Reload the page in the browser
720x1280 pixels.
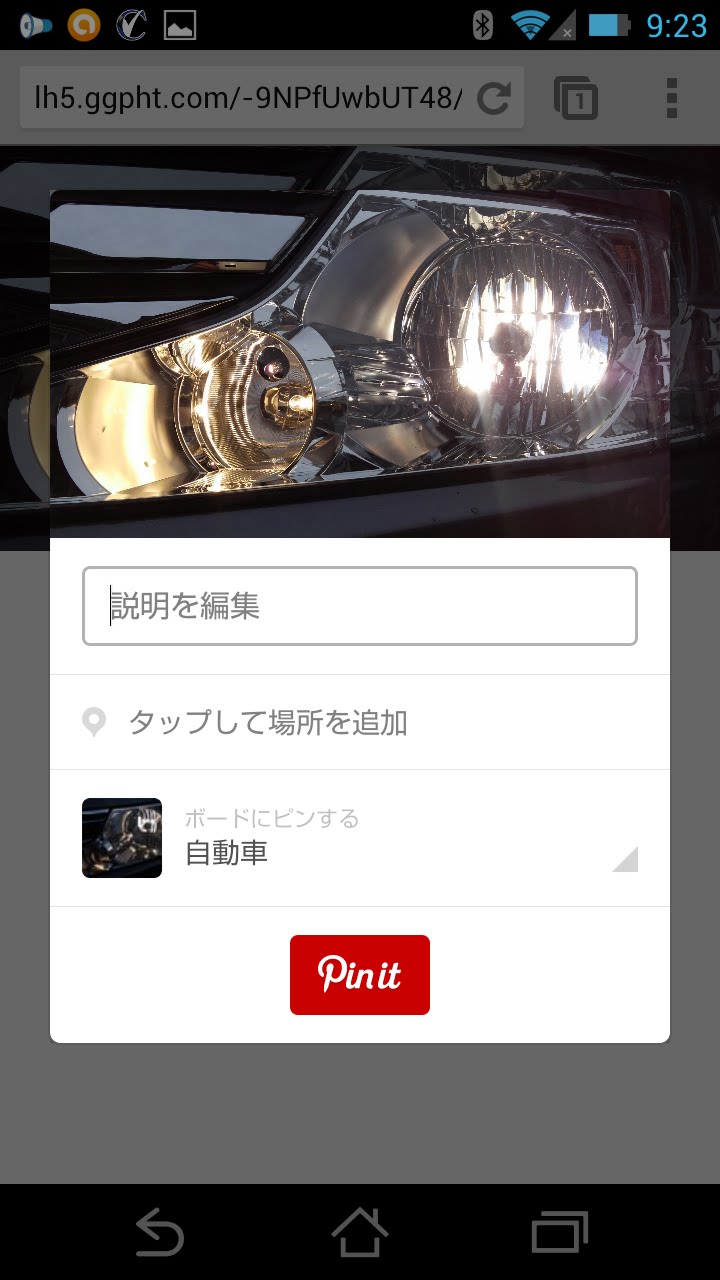point(493,98)
